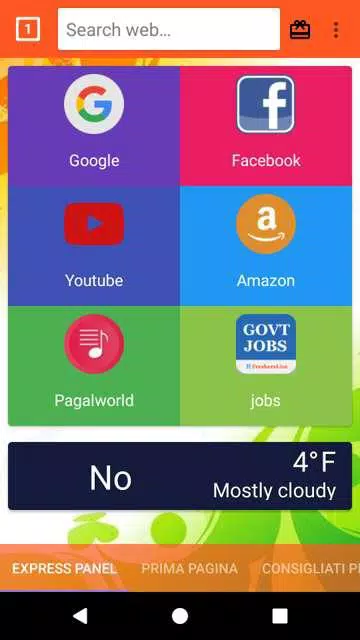Tap the system back button

(80, 616)
